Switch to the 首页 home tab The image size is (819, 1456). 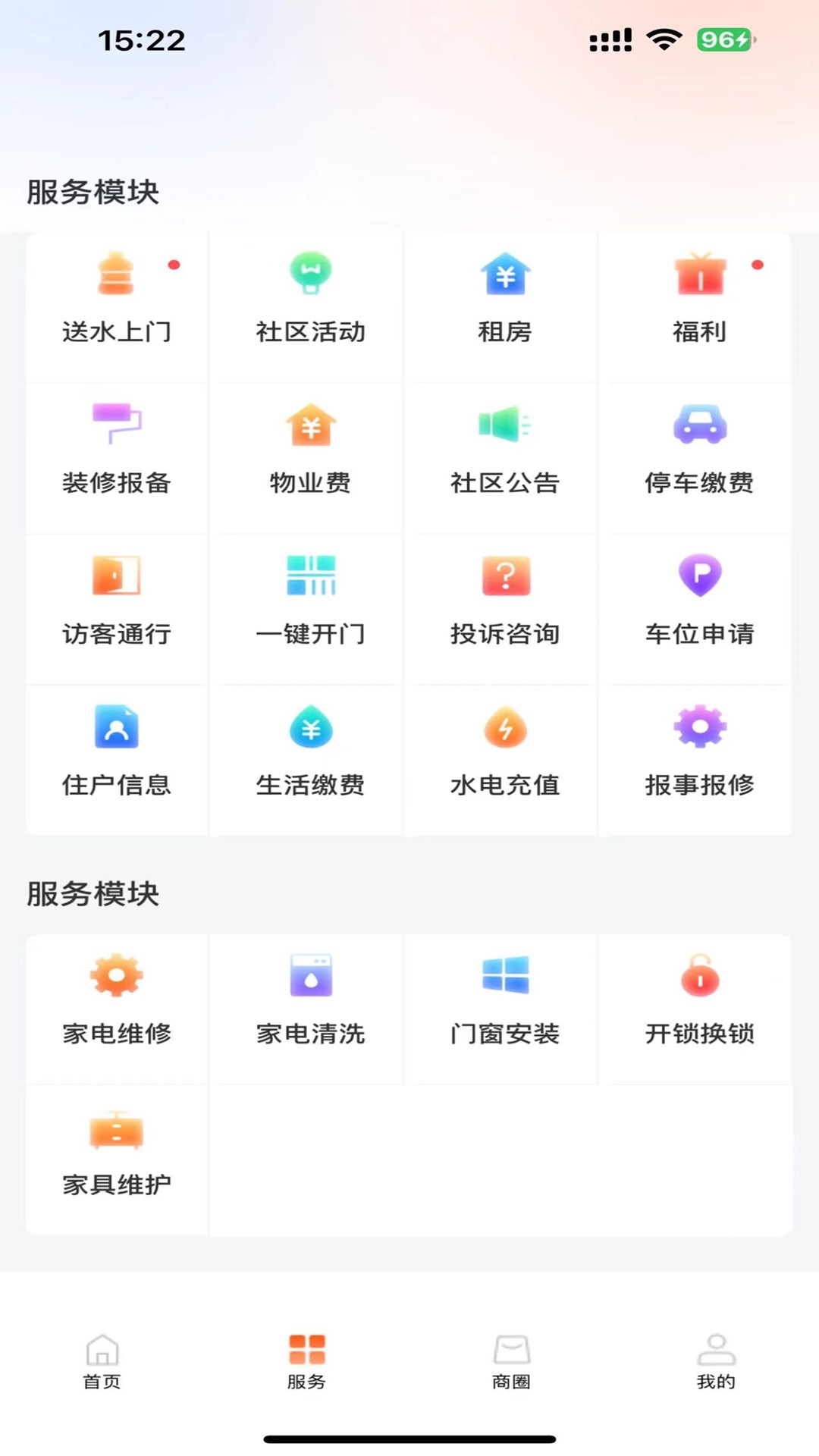102,1362
